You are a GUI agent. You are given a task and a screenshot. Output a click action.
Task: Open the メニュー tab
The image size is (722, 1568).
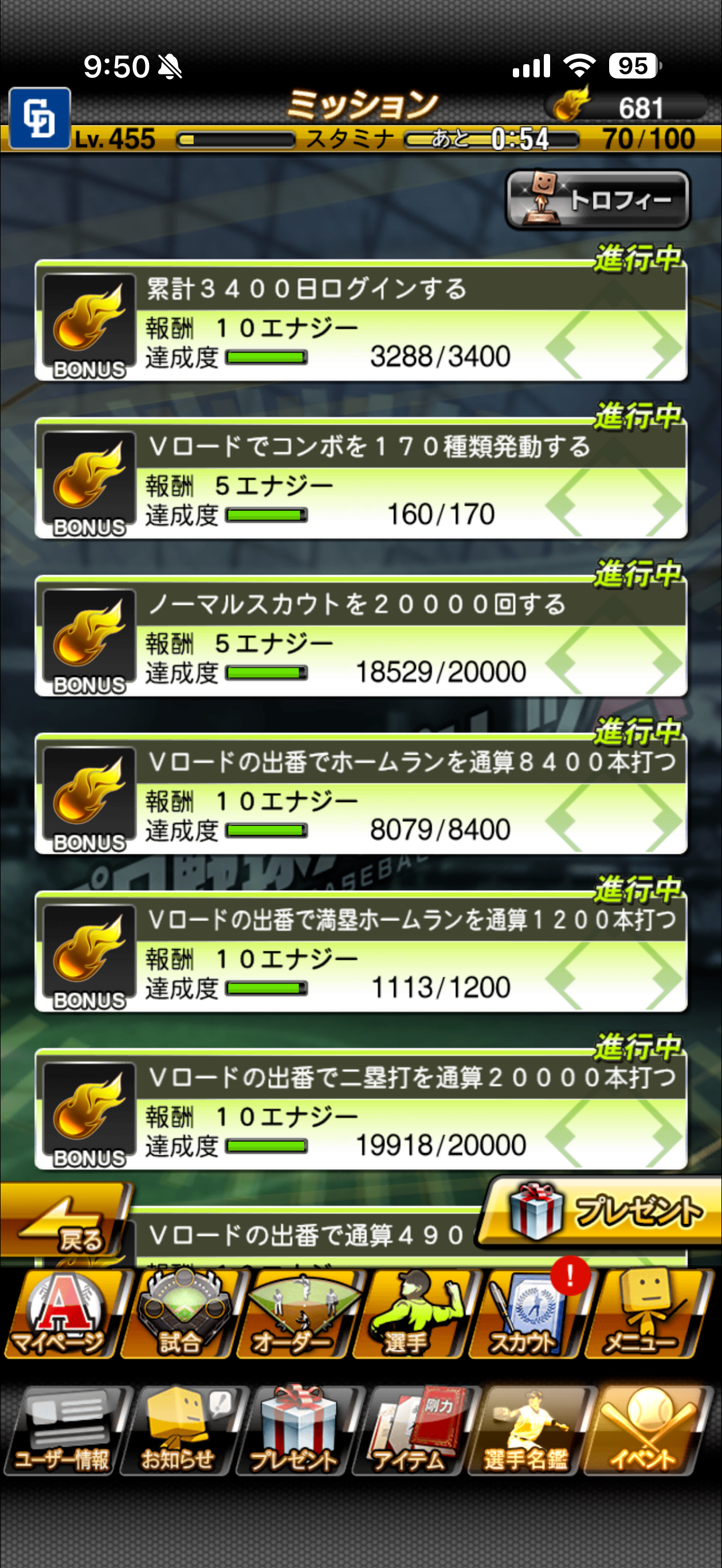[x=644, y=1316]
